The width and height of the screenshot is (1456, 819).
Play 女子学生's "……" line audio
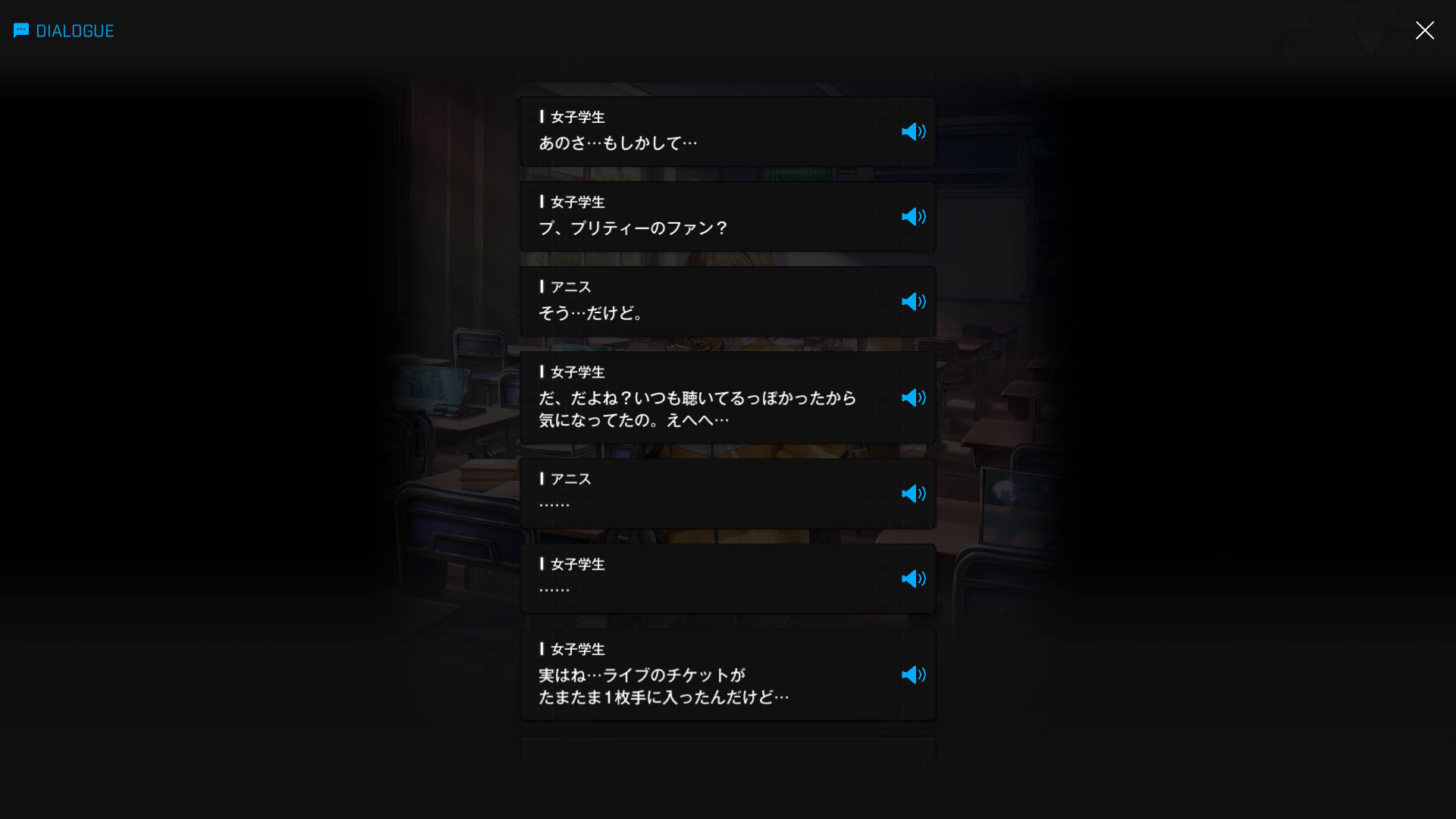coord(913,579)
